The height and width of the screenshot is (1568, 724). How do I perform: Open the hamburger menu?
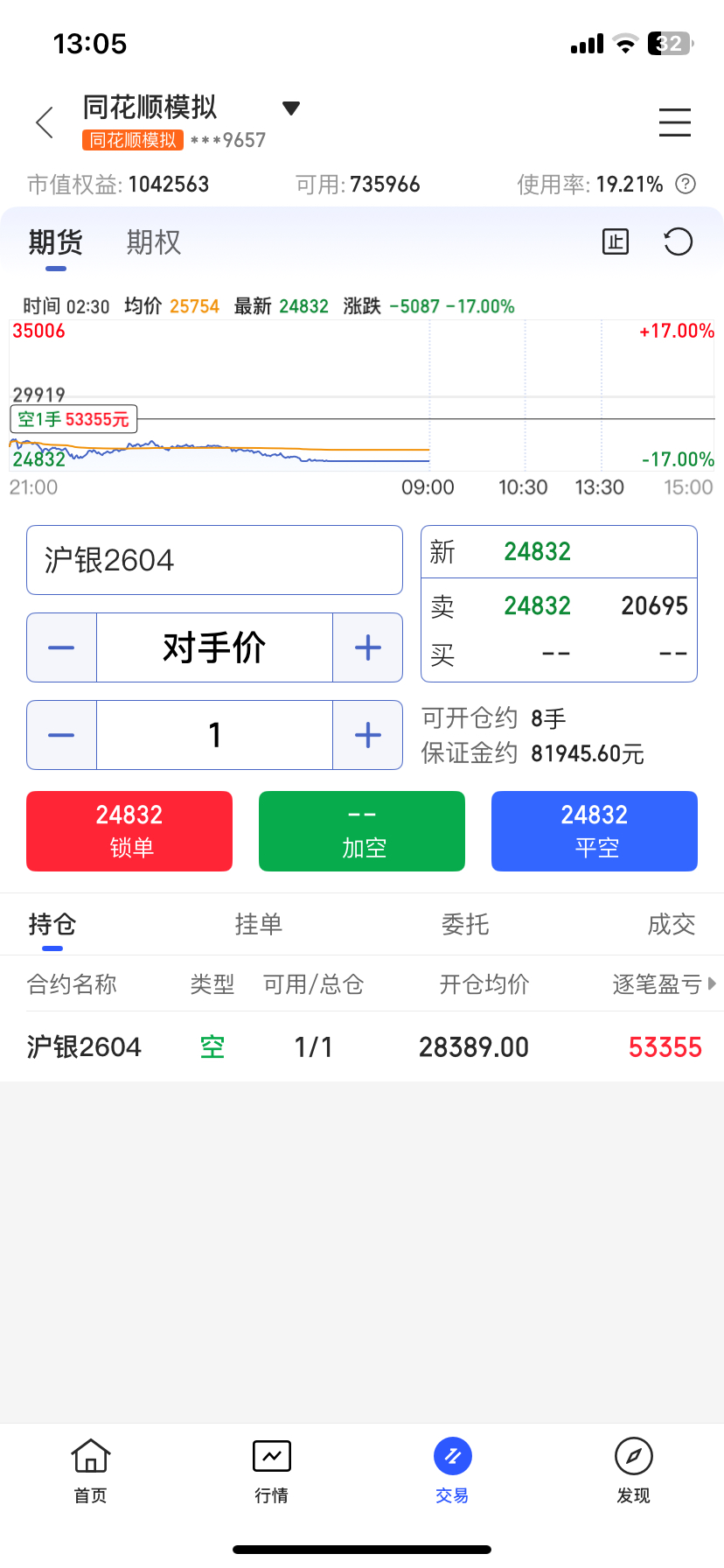pyautogui.click(x=674, y=122)
